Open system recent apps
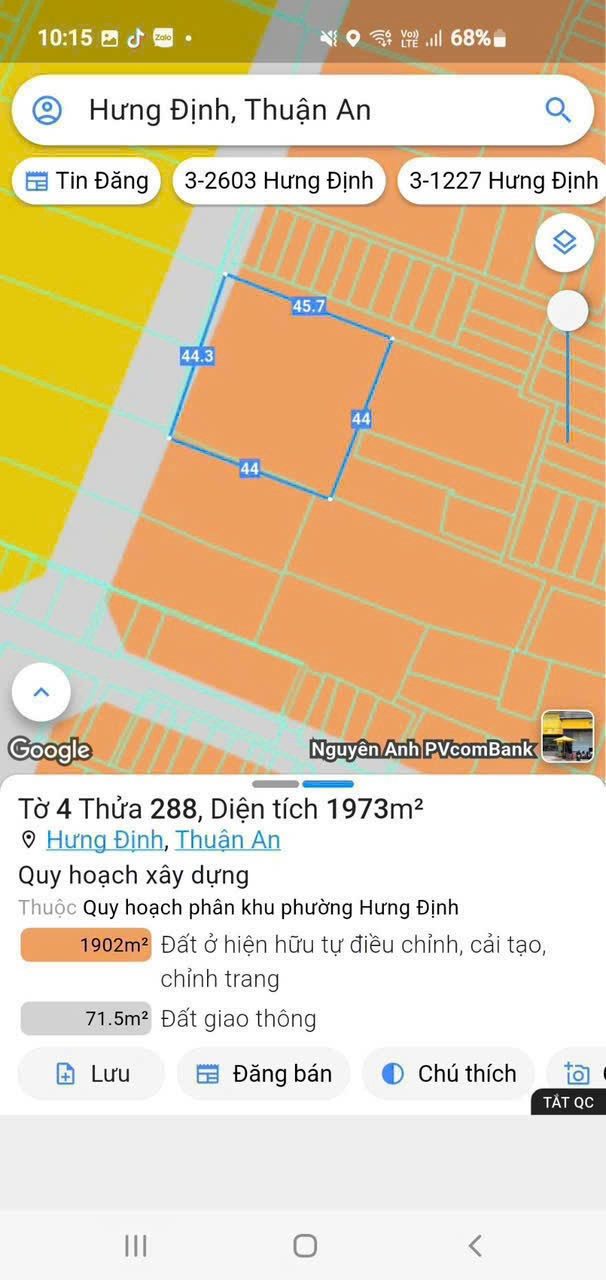 (136, 1245)
